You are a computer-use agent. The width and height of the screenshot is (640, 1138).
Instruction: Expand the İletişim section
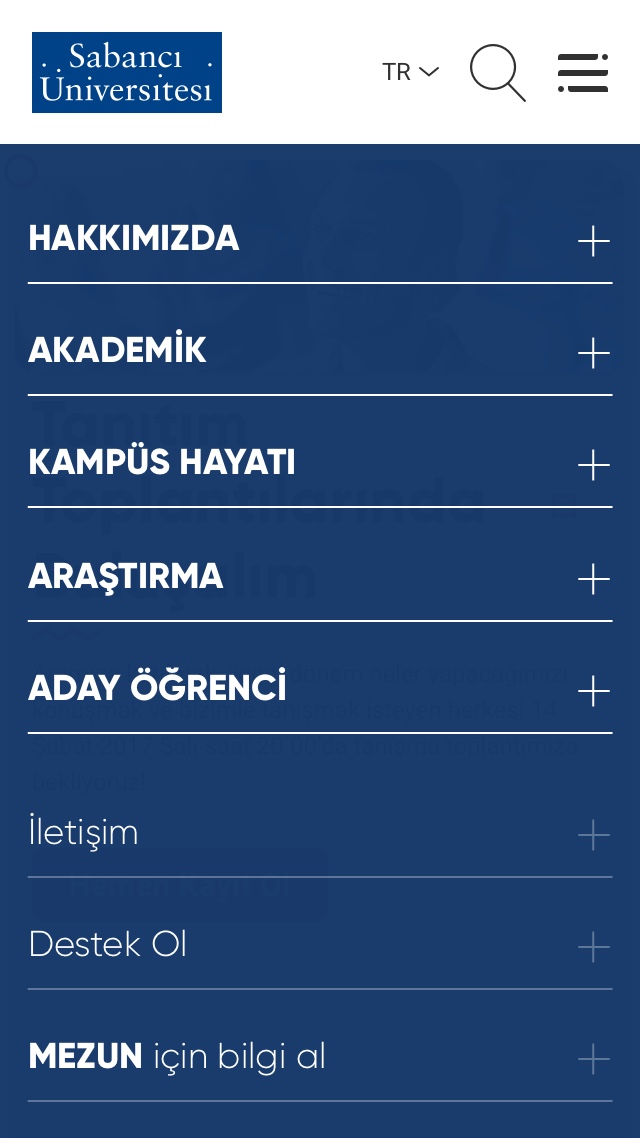tap(593, 835)
